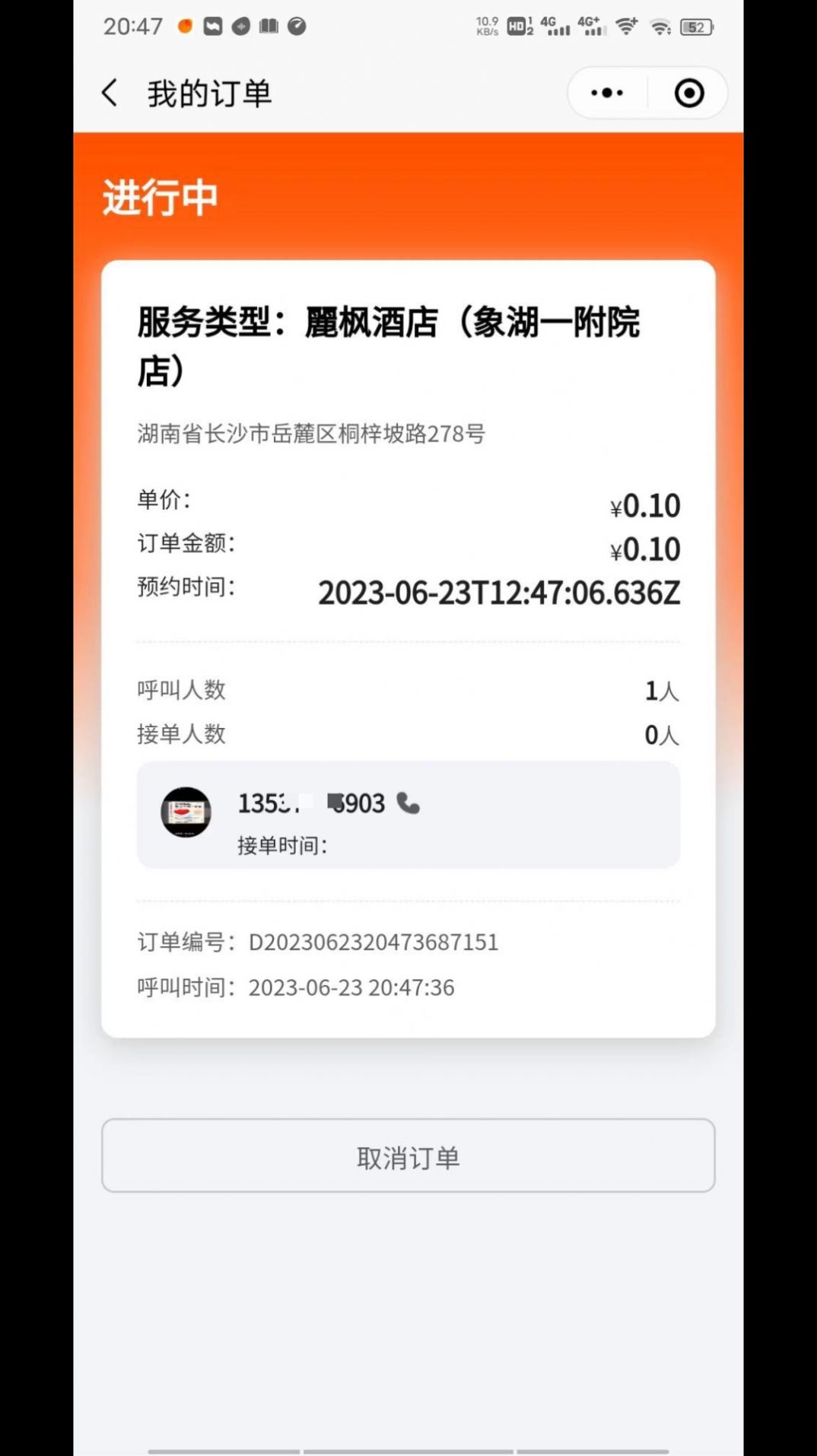Tap the battery indicator showing 52
Screen dimensions: 817x1456
pyautogui.click(x=694, y=26)
